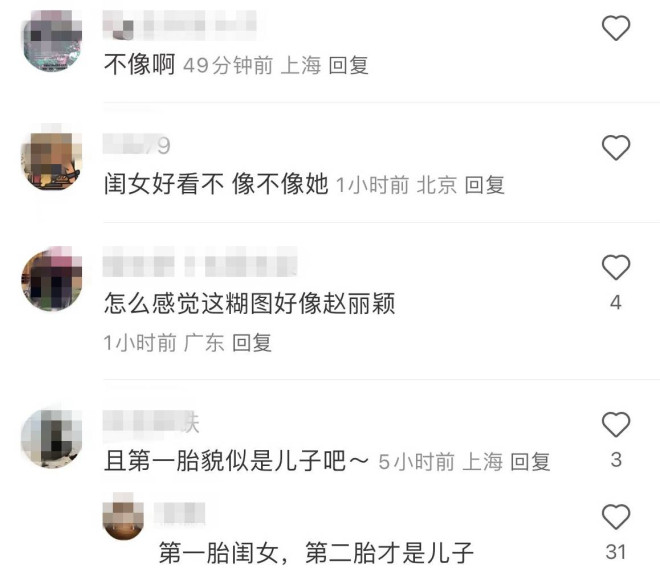This screenshot has width=660, height=572.
Task: Open avatar of the 赵丽颖 commenter
Action: (50, 278)
